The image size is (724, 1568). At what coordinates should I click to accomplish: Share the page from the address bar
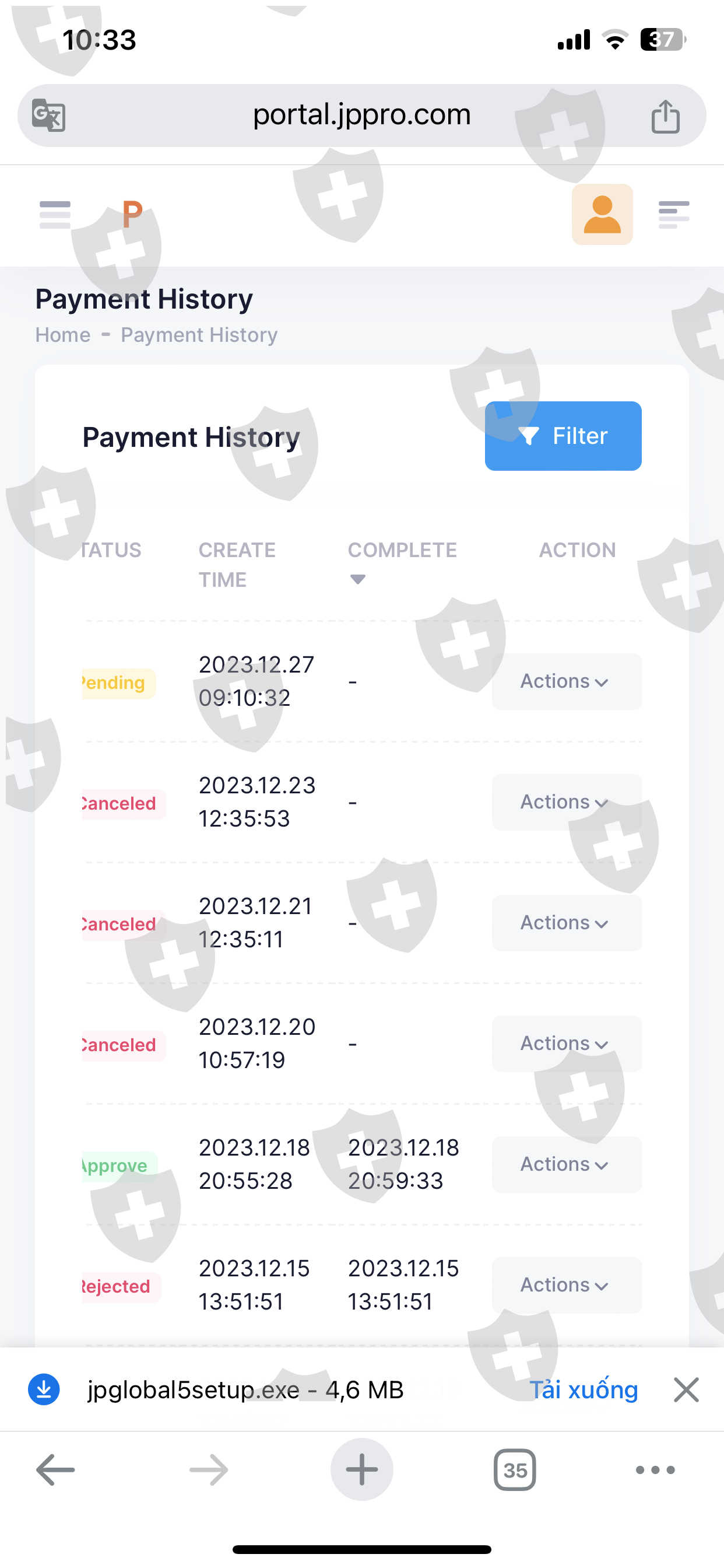point(665,116)
